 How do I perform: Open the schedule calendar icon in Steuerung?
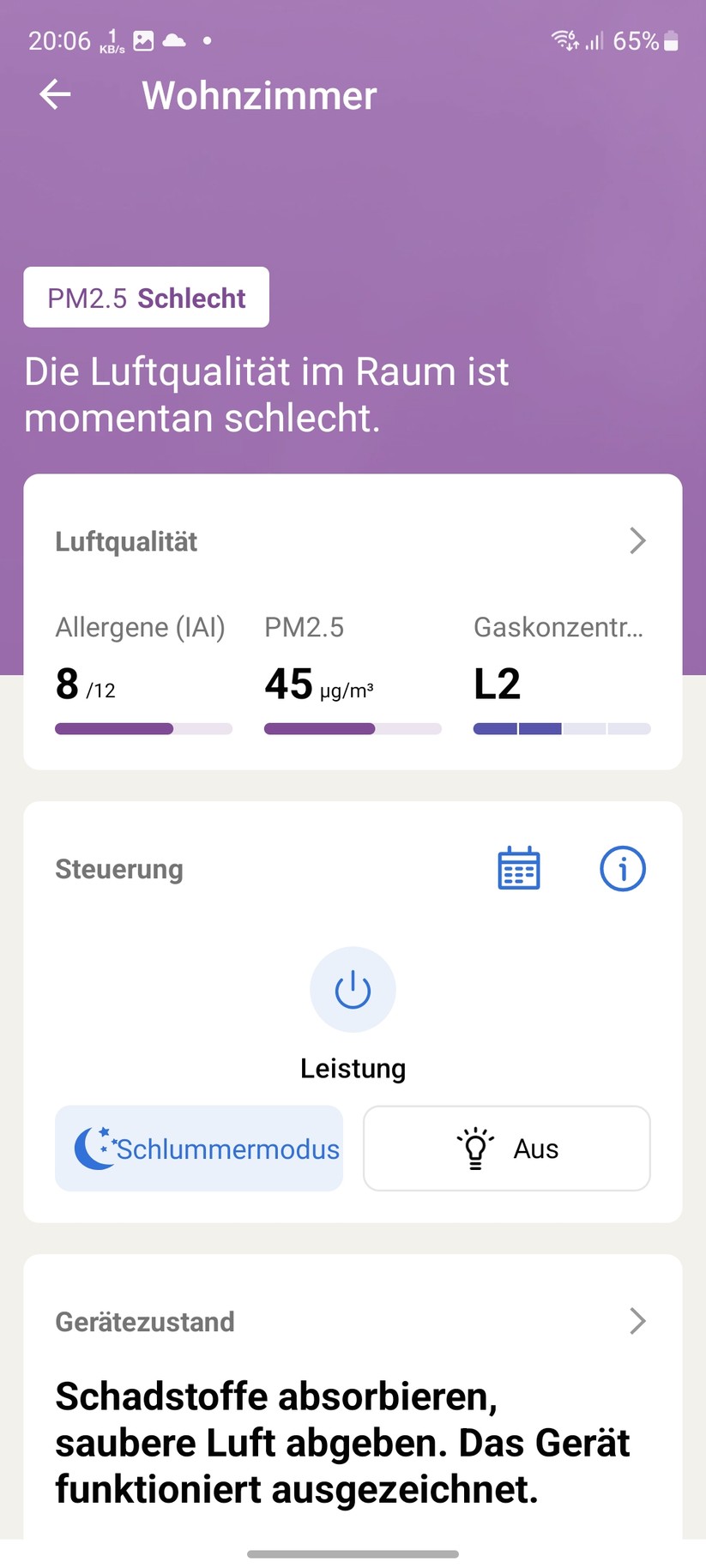[x=518, y=868]
